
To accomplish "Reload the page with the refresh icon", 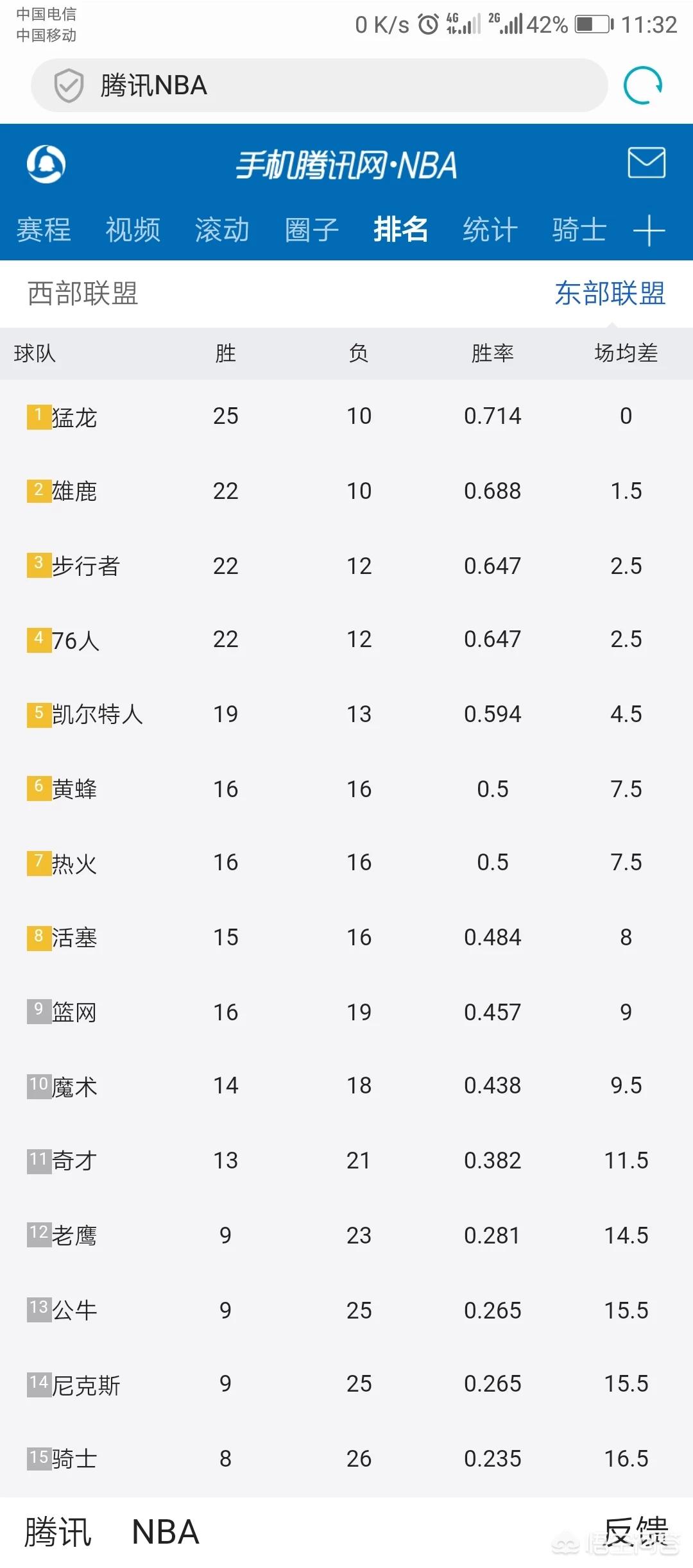I will click(x=643, y=85).
